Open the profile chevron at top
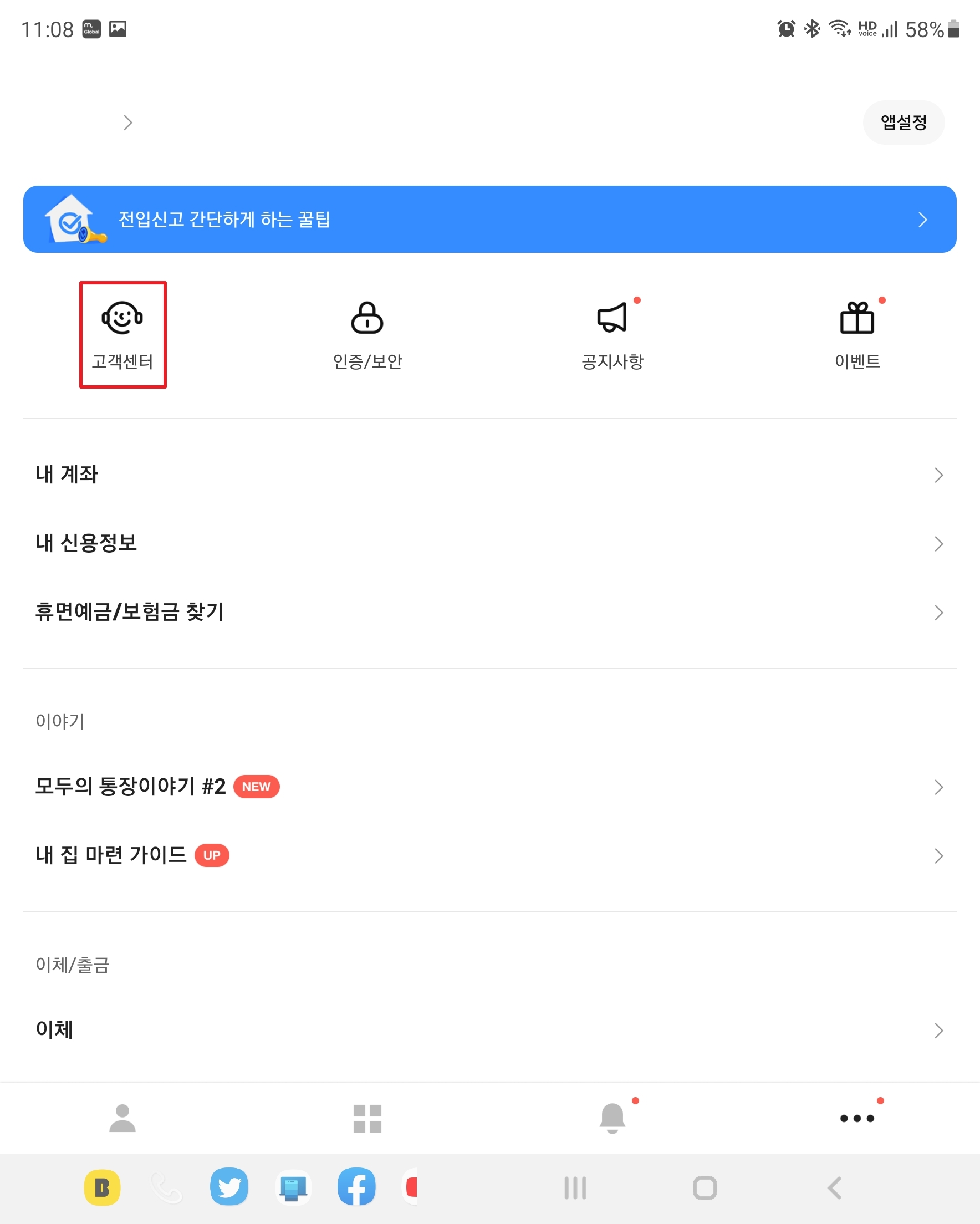The image size is (980, 1224). (x=127, y=123)
